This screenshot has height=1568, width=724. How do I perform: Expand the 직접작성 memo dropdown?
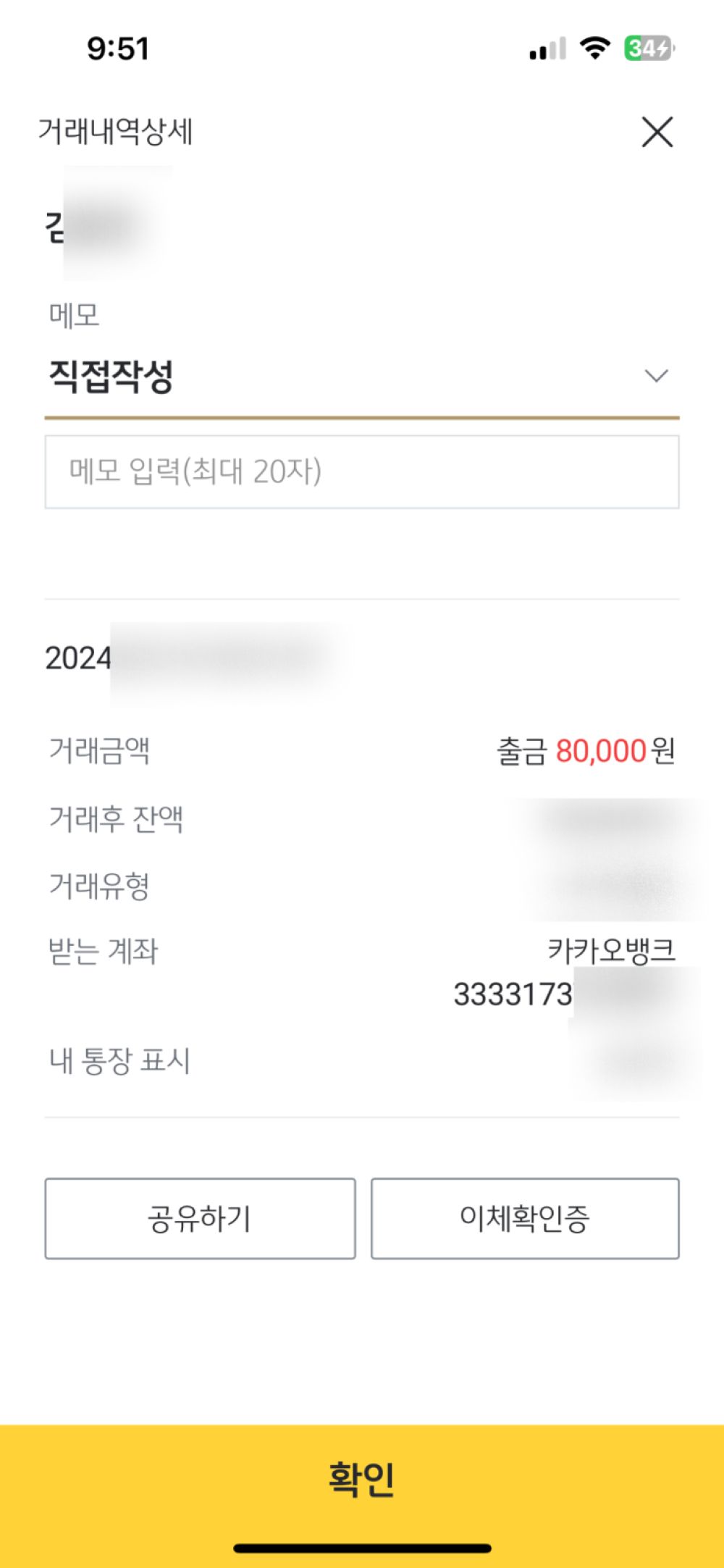[655, 376]
